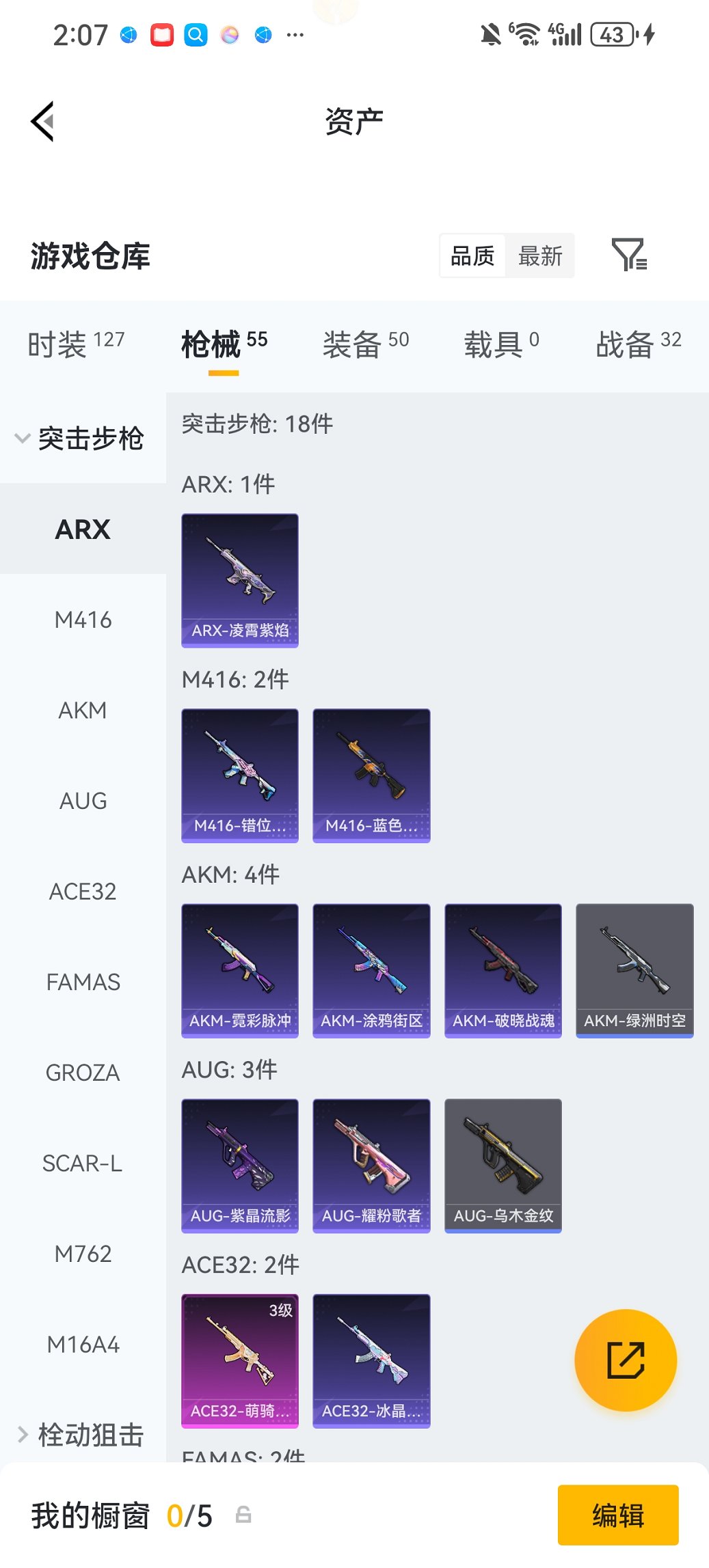The width and height of the screenshot is (709, 1568).
Task: Open the filter funnel icon
Action: [630, 256]
